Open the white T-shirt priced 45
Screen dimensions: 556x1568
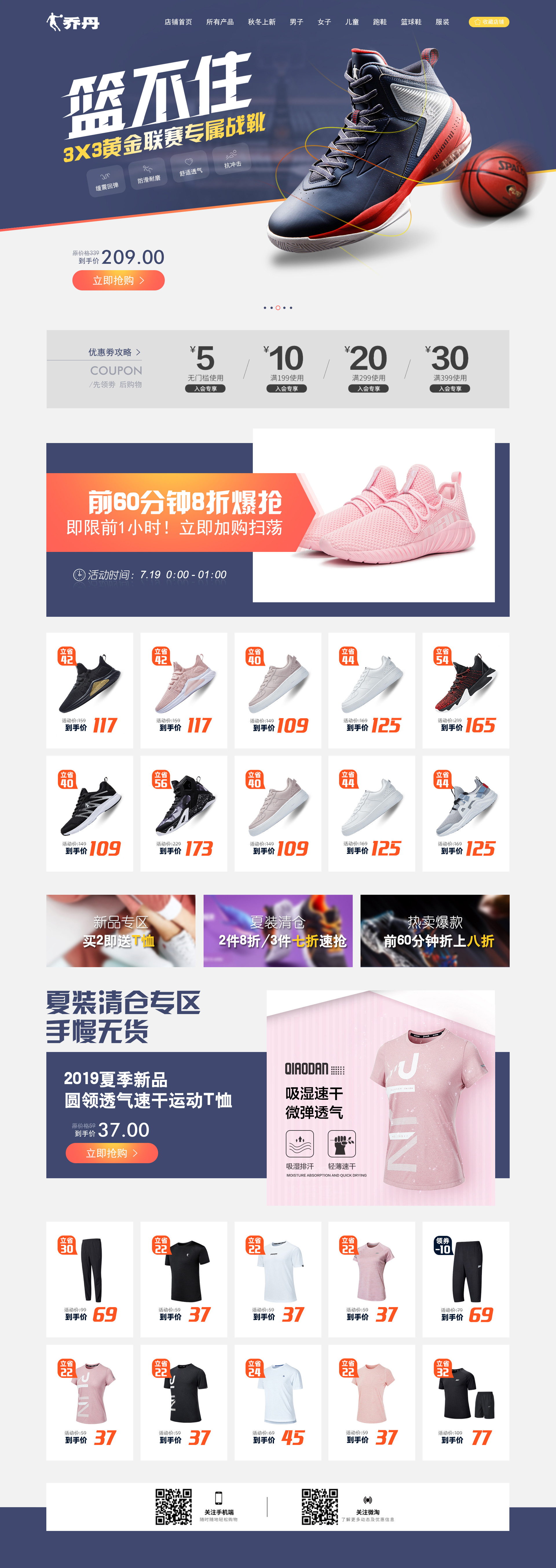point(278,1402)
